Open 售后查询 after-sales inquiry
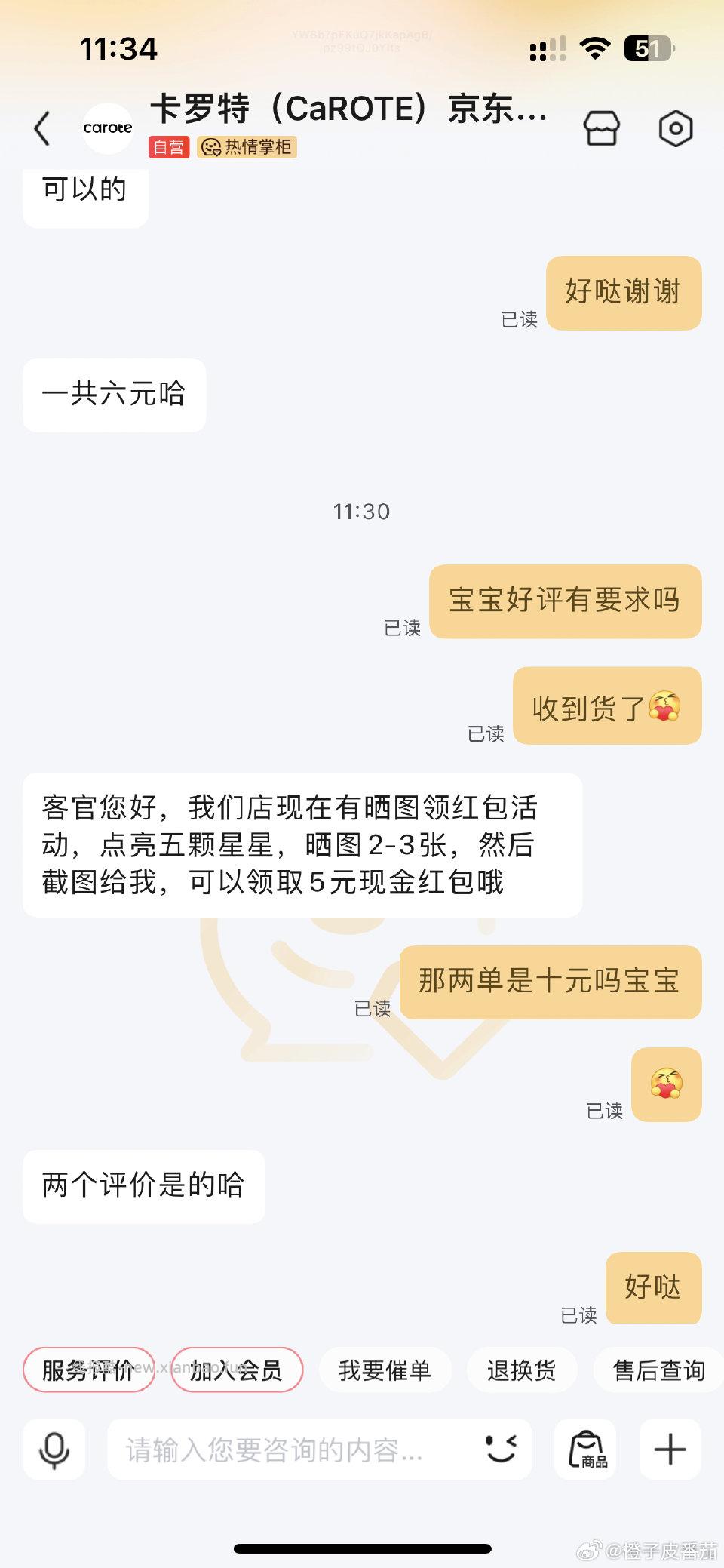The height and width of the screenshot is (1568, 724). 657,1370
